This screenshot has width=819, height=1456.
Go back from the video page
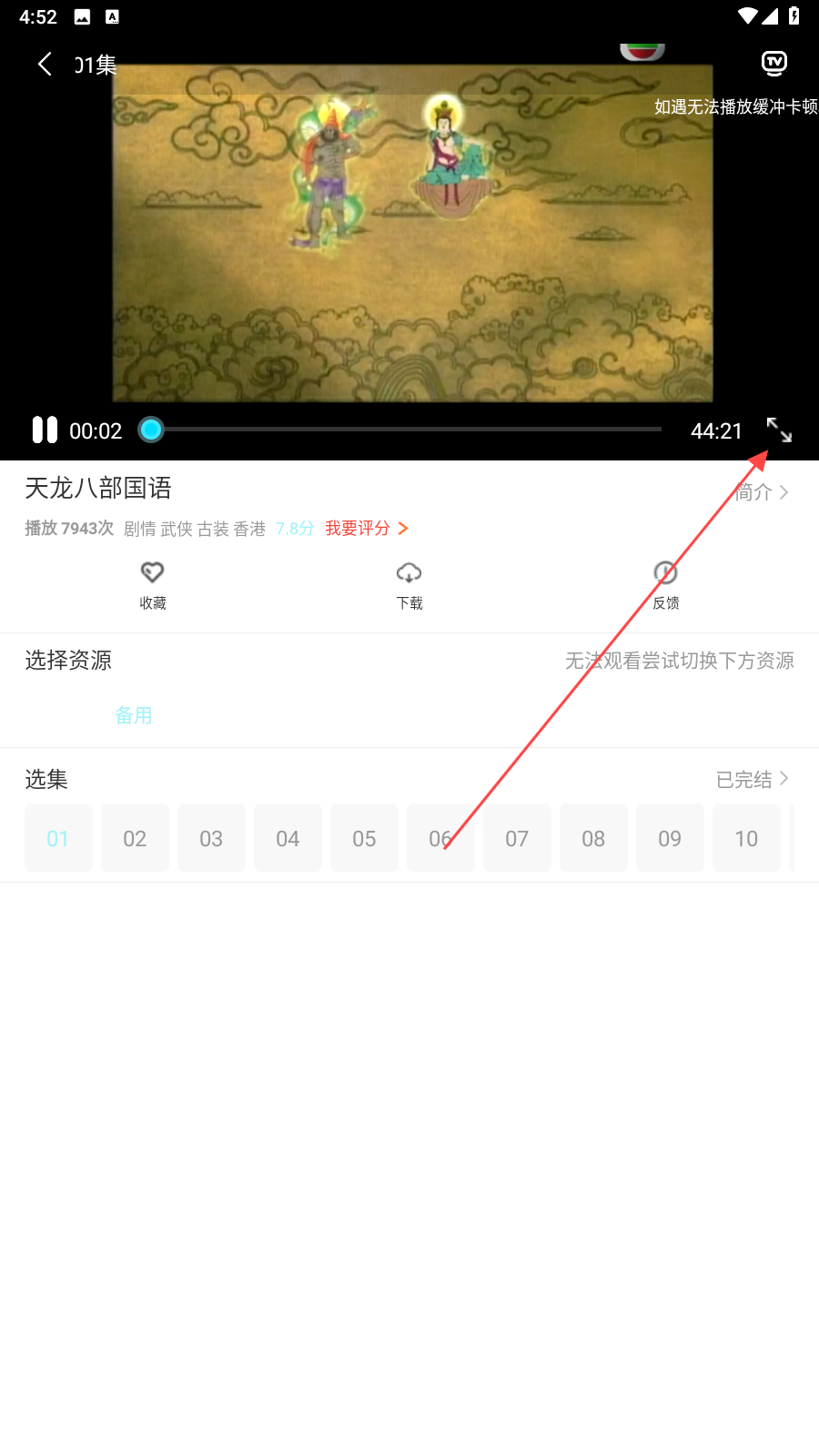[45, 65]
